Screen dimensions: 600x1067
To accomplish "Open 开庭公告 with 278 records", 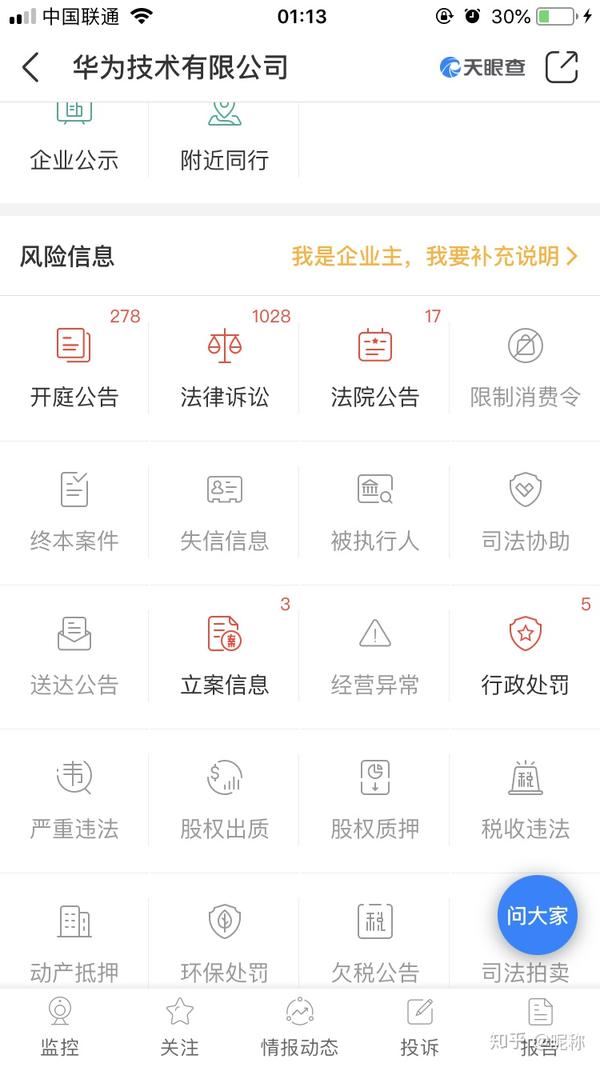I will pos(74,367).
